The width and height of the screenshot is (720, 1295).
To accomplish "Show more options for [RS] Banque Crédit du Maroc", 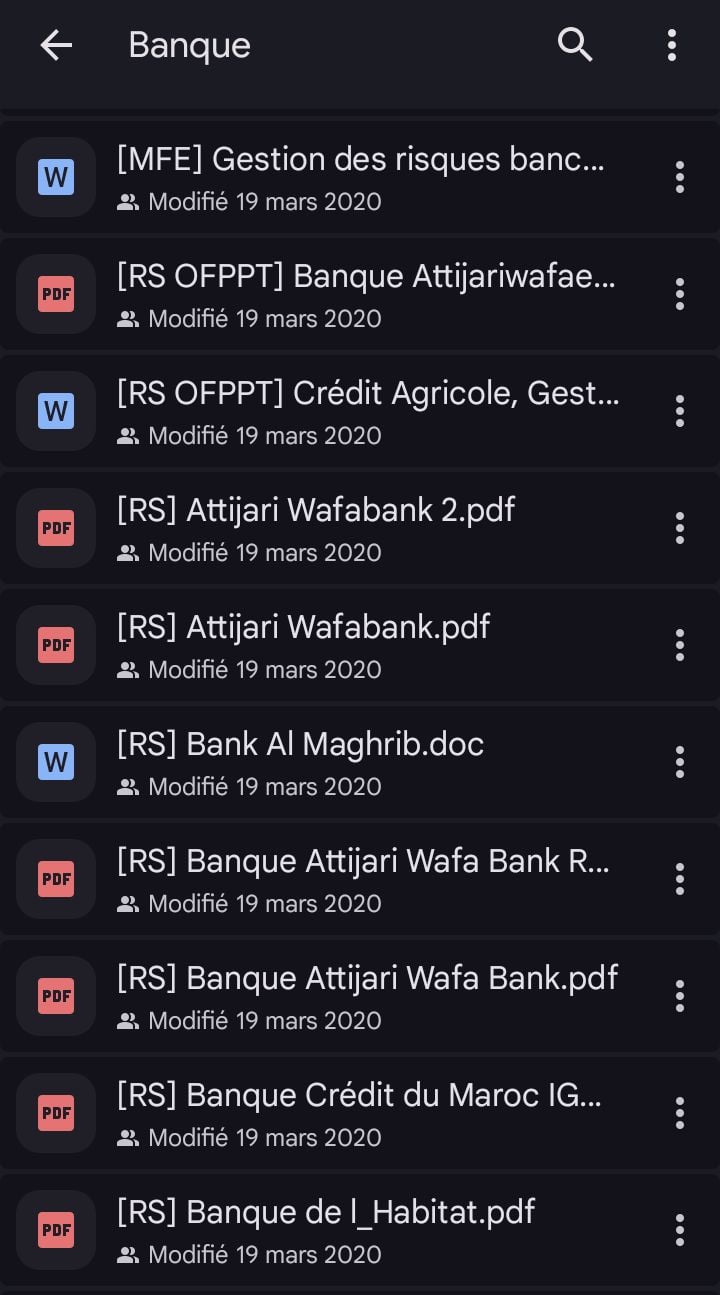I will click(x=679, y=1113).
